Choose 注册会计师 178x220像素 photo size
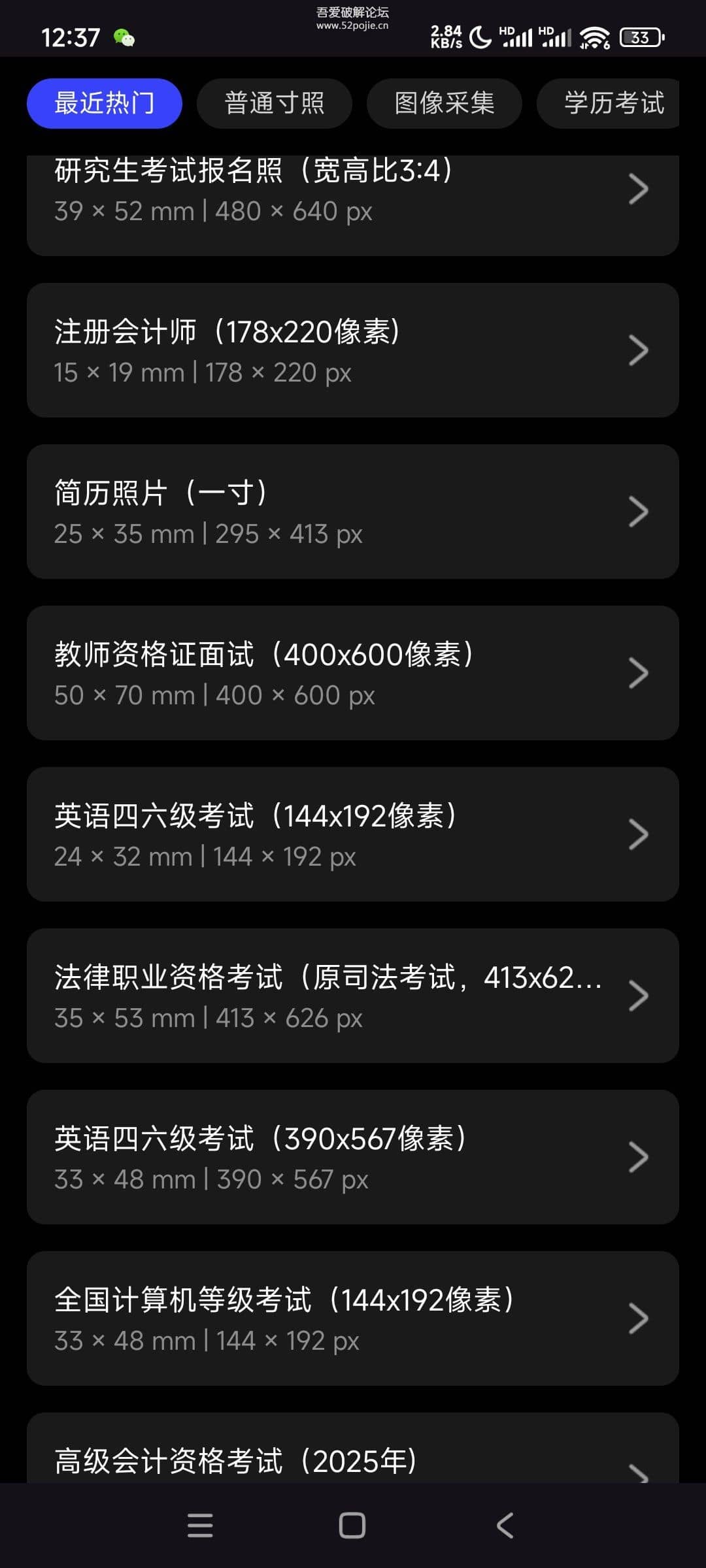The image size is (706, 1568). pyautogui.click(x=352, y=350)
